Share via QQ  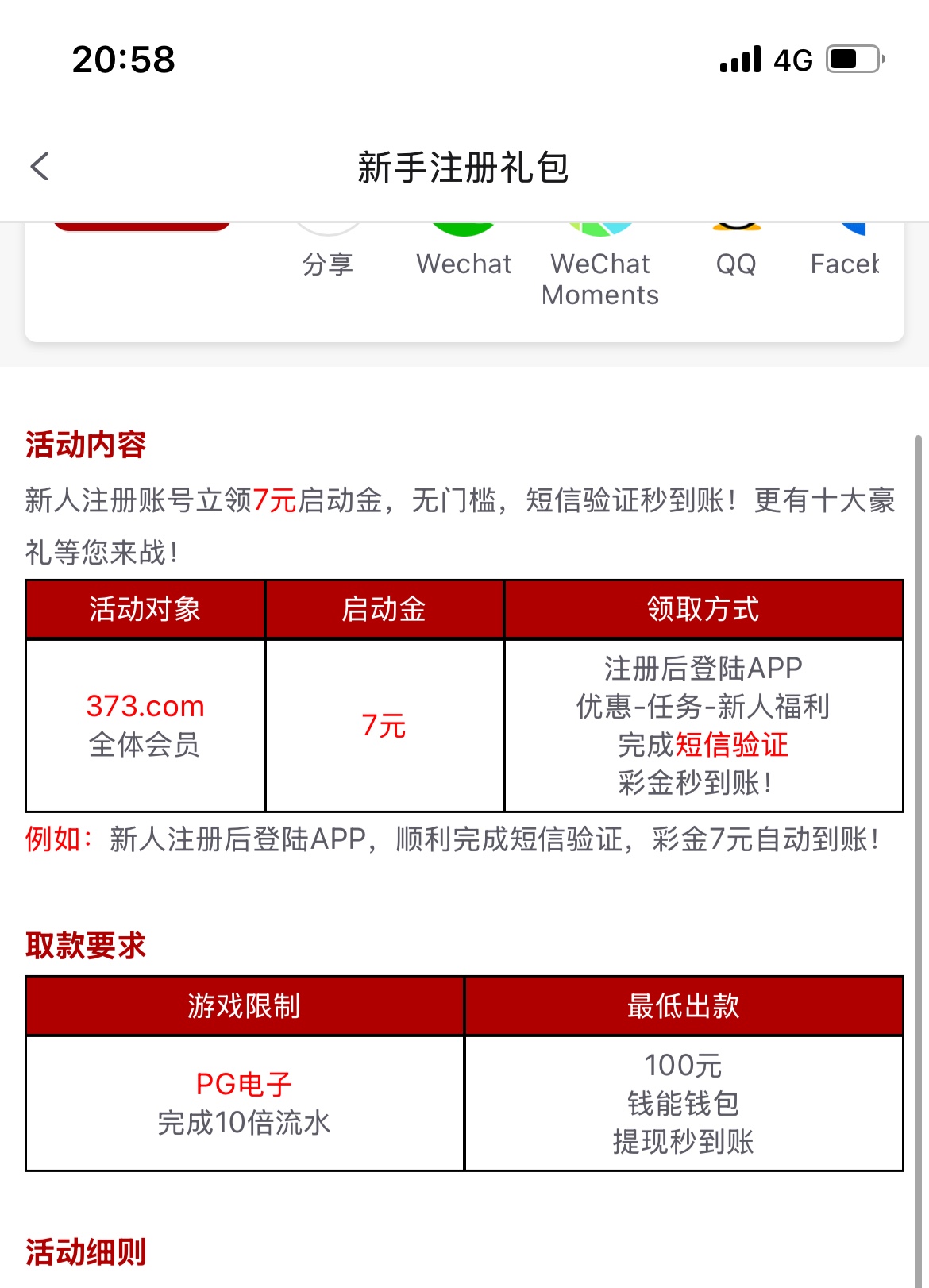click(x=736, y=254)
